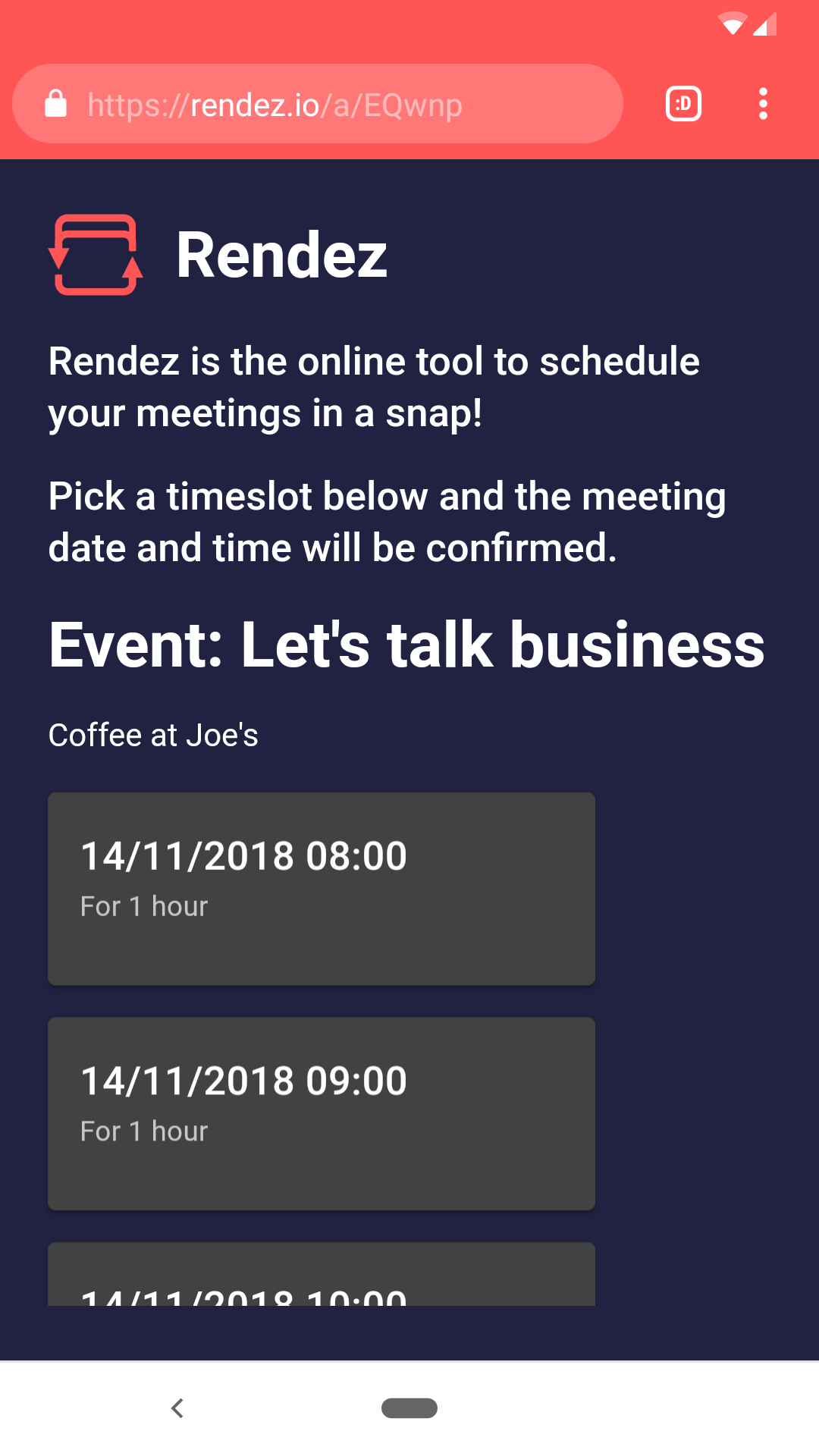
Task: Tap the cellular signal icon
Action: click(x=765, y=23)
